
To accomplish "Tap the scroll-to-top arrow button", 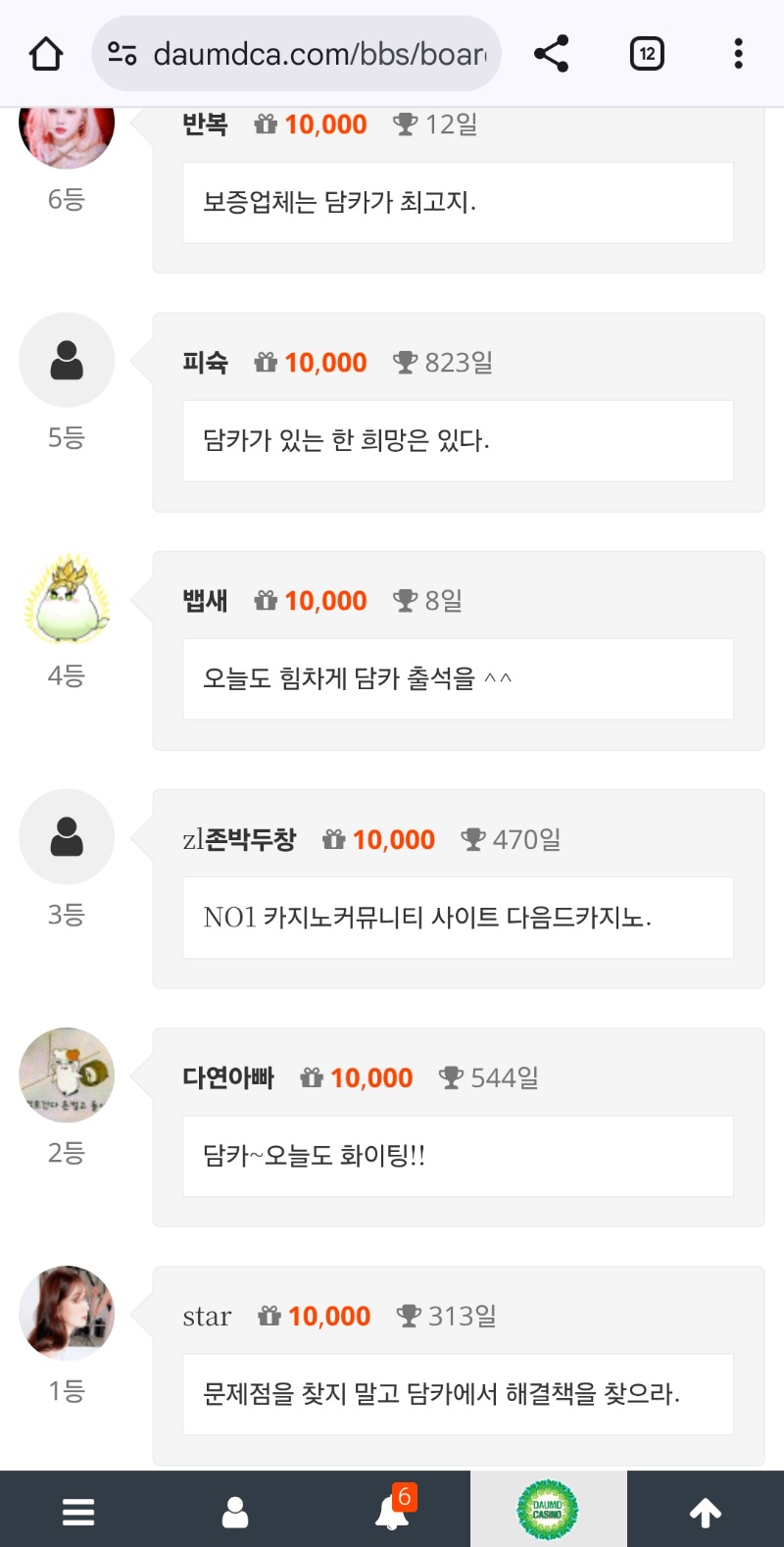I will [705, 1512].
